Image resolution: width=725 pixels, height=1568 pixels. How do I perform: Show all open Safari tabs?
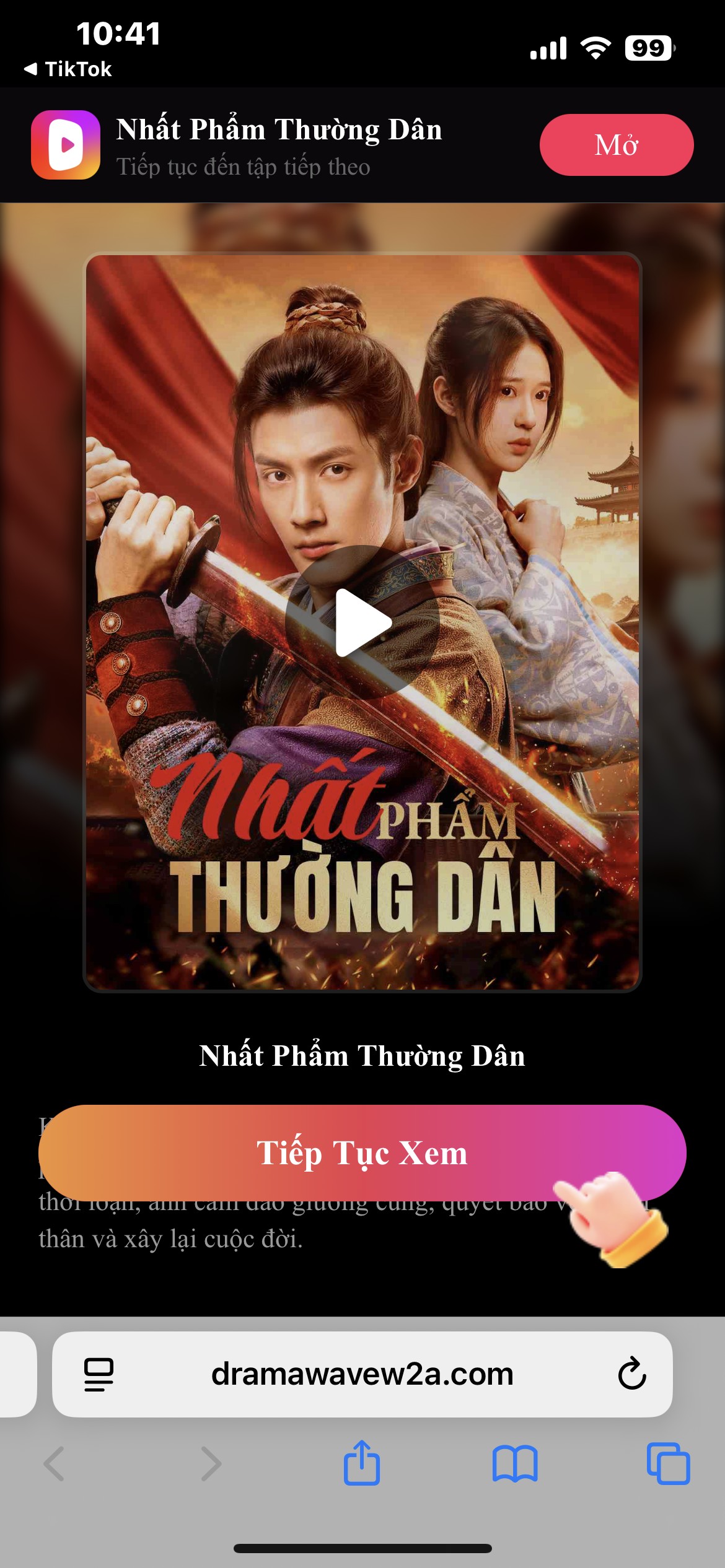point(668,1464)
